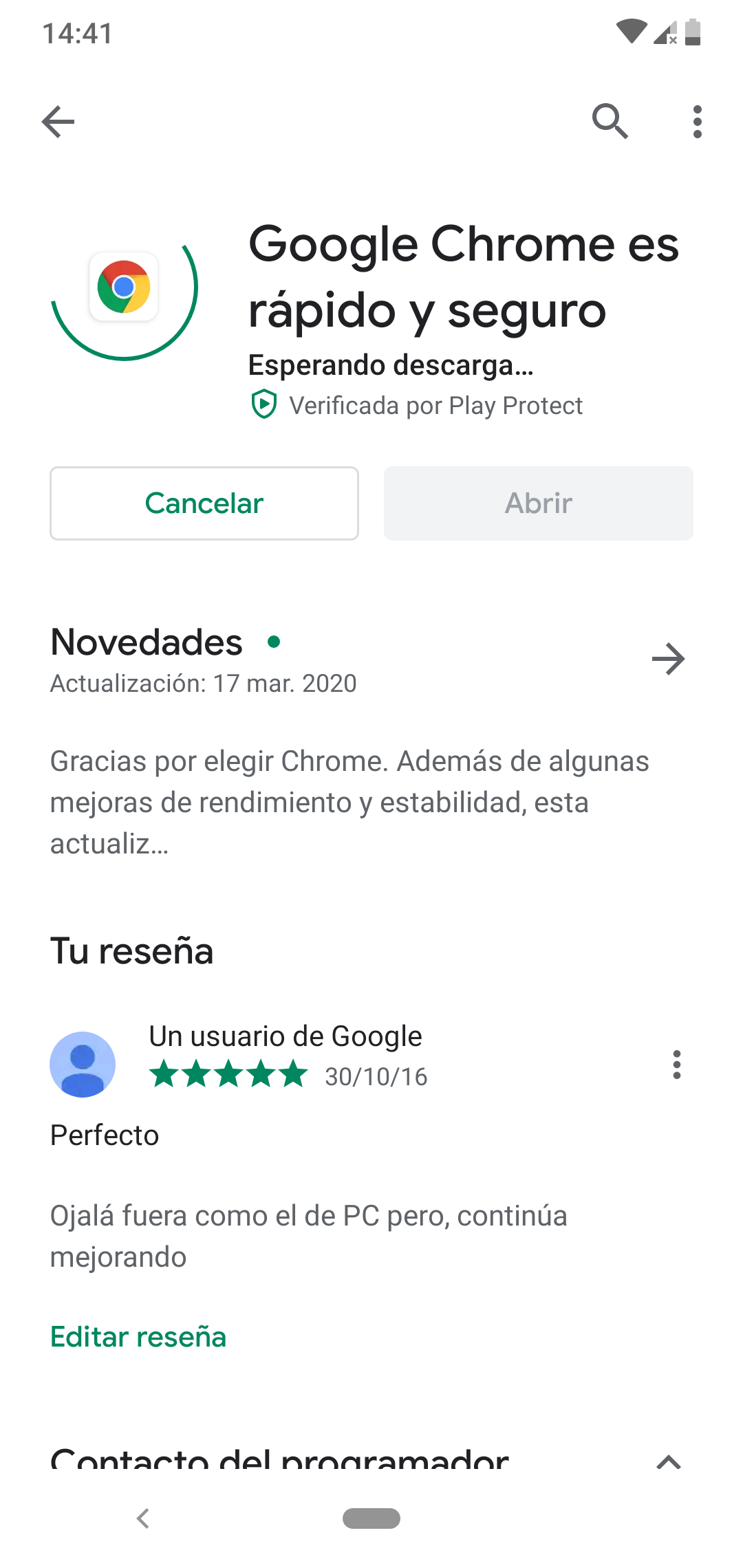Cancel the Chrome download
The height and width of the screenshot is (1568, 743).
204,503
